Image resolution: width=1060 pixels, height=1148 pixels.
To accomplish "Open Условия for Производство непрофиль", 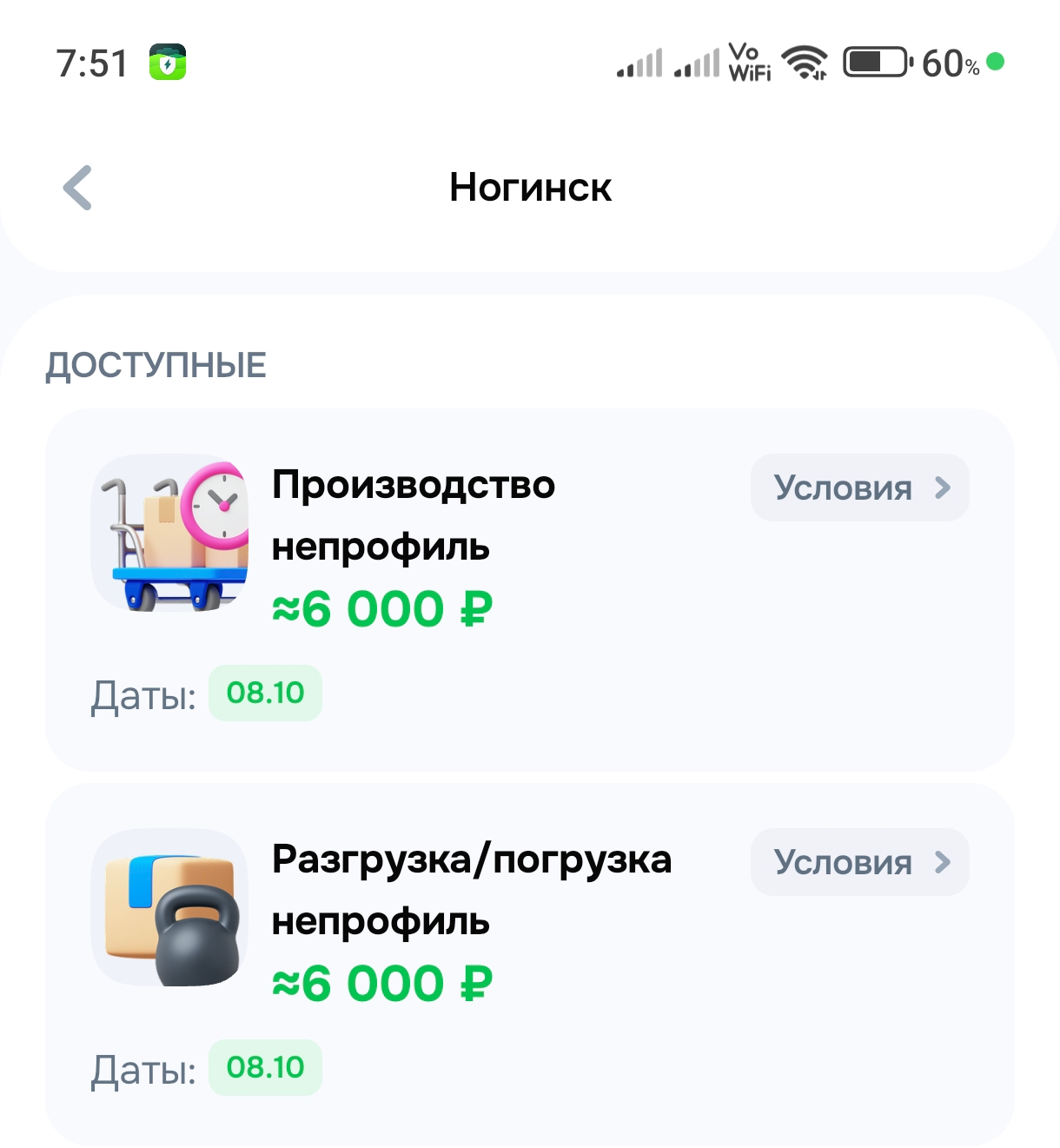I will pyautogui.click(x=859, y=488).
